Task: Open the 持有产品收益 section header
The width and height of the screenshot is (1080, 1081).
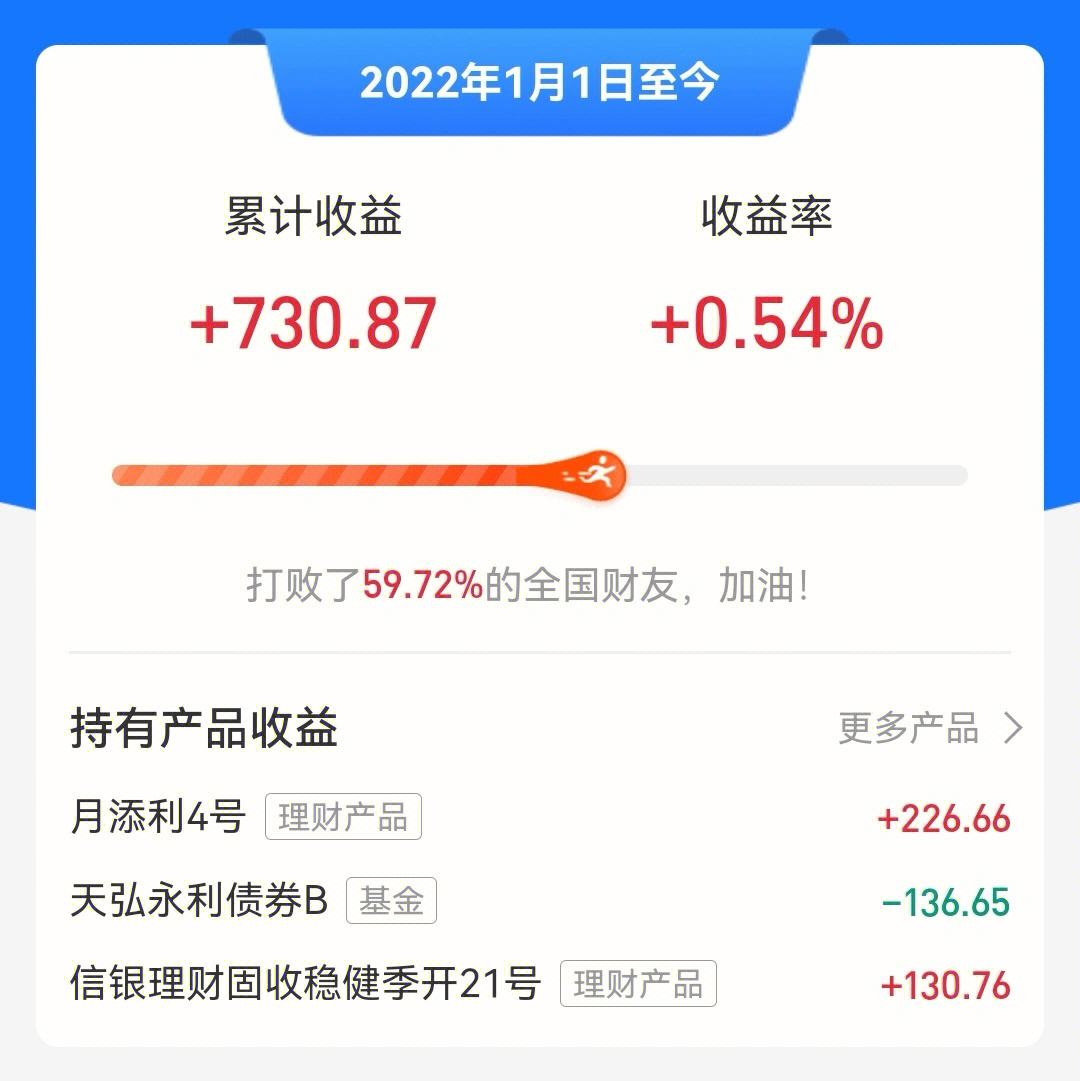Action: pyautogui.click(x=203, y=729)
